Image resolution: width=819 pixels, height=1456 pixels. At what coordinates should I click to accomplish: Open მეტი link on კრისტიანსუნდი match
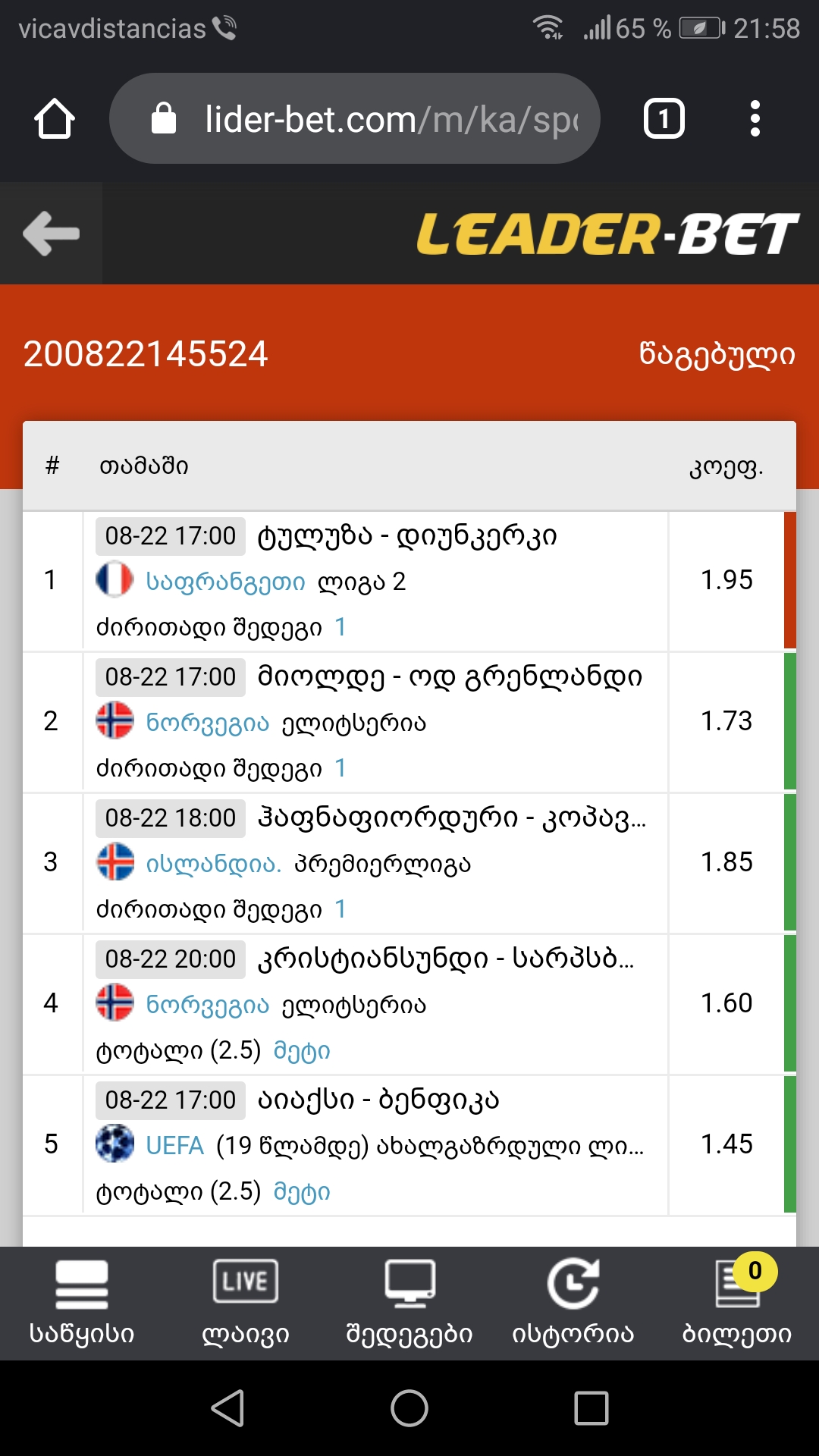[x=302, y=1050]
